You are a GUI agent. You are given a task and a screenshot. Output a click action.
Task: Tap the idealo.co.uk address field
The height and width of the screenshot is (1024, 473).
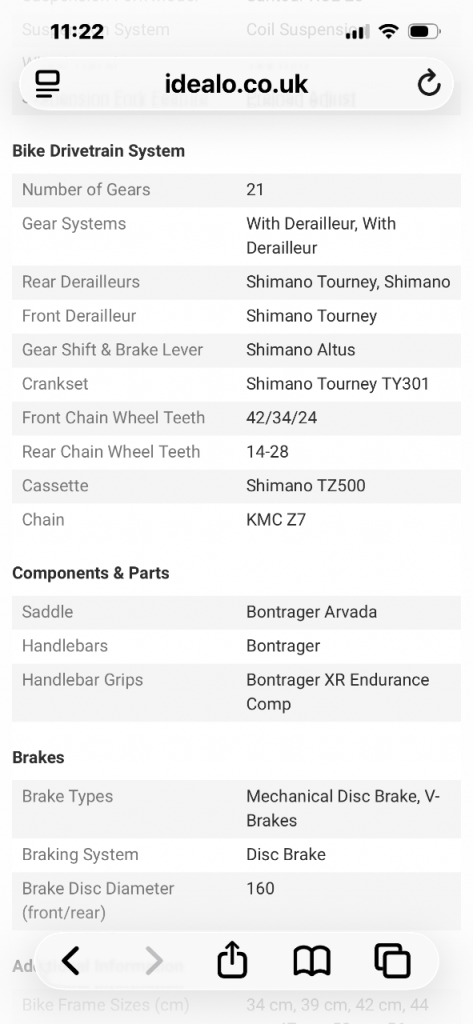(x=236, y=84)
